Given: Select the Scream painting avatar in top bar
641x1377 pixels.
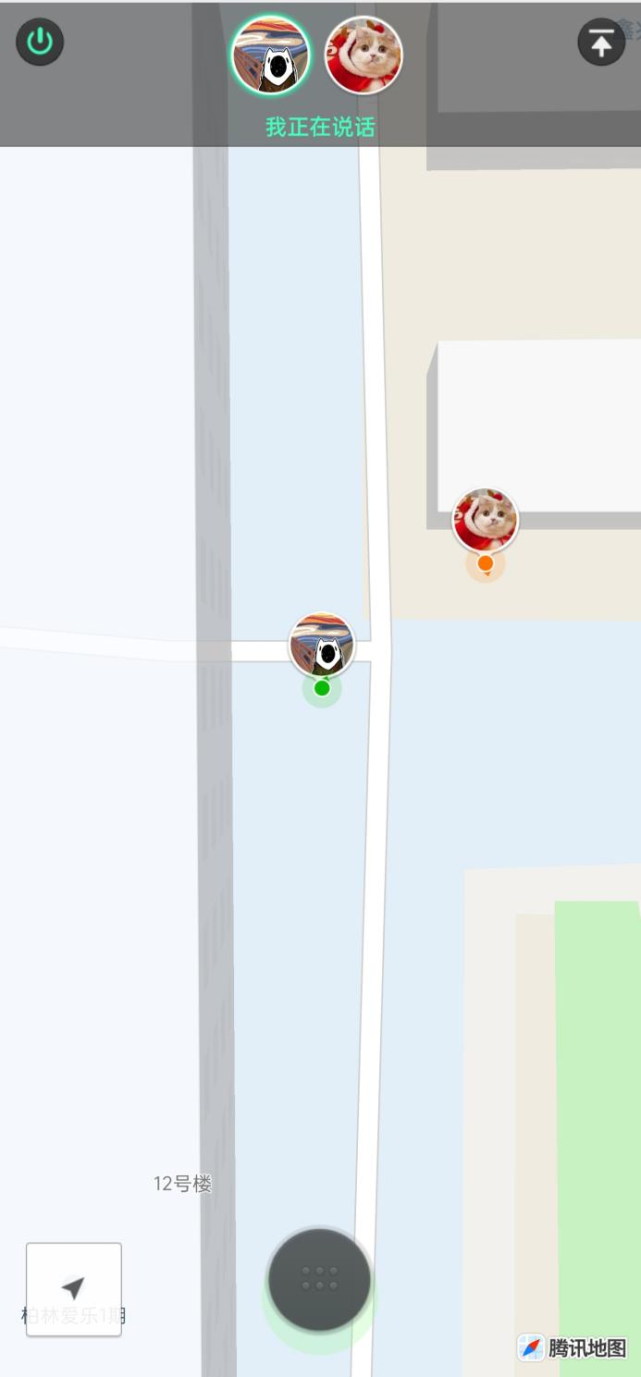Looking at the screenshot, I should point(271,56).
